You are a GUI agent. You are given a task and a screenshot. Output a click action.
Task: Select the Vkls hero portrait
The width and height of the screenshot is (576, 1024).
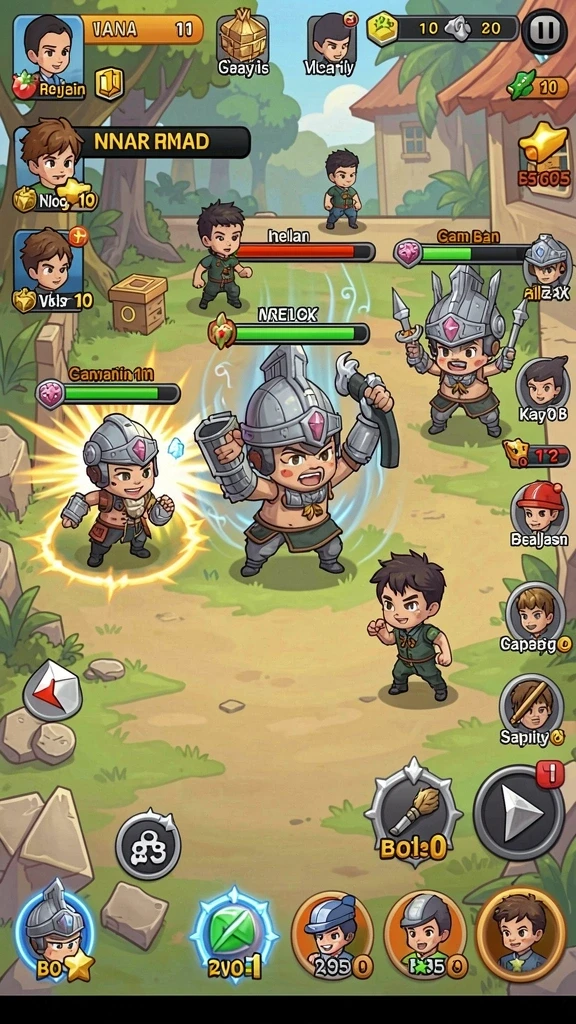(x=47, y=268)
